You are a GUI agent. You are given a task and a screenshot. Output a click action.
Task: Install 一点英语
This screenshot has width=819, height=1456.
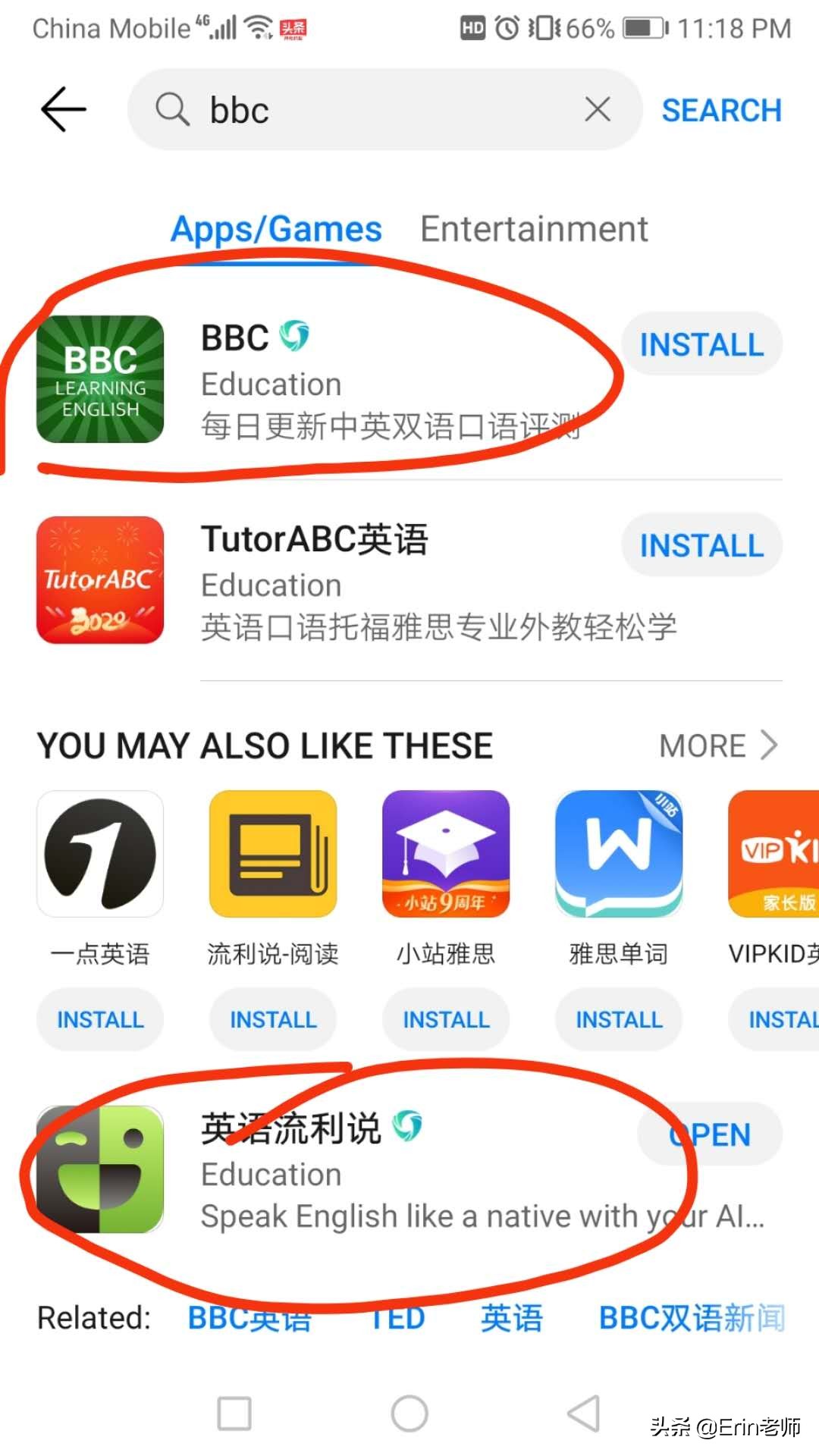(100, 1019)
